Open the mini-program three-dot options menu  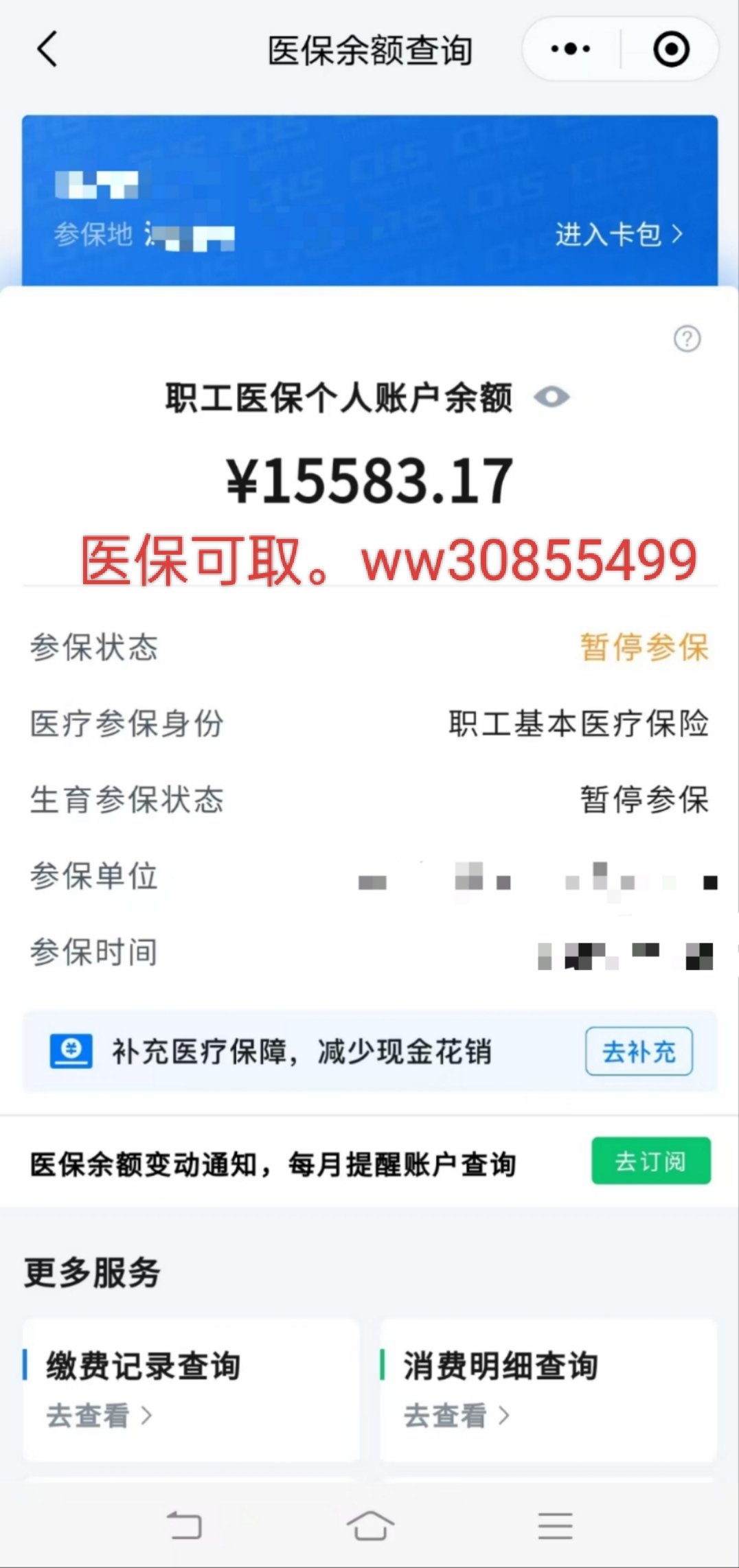(x=569, y=48)
